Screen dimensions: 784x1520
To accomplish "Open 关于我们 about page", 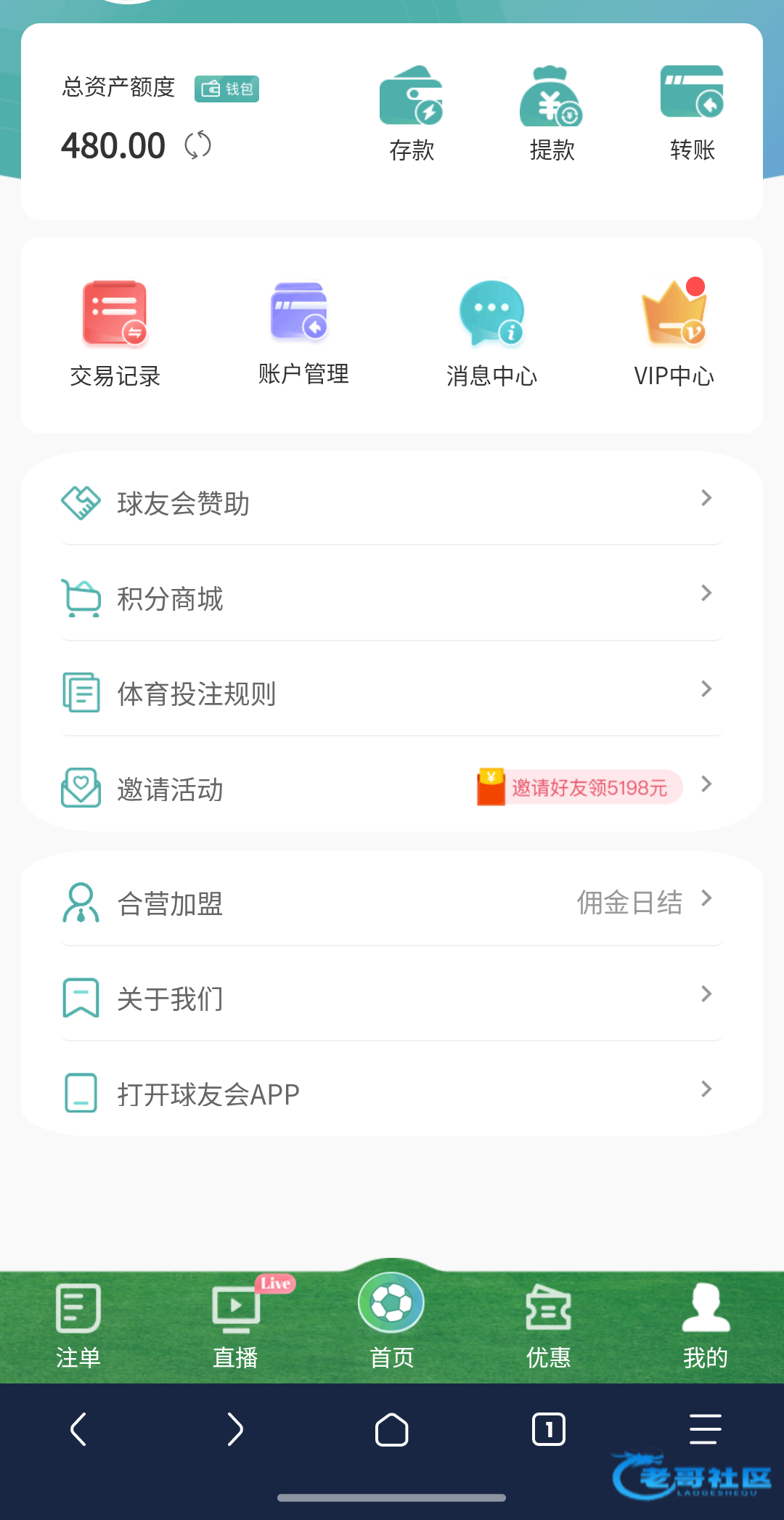I will [x=392, y=999].
